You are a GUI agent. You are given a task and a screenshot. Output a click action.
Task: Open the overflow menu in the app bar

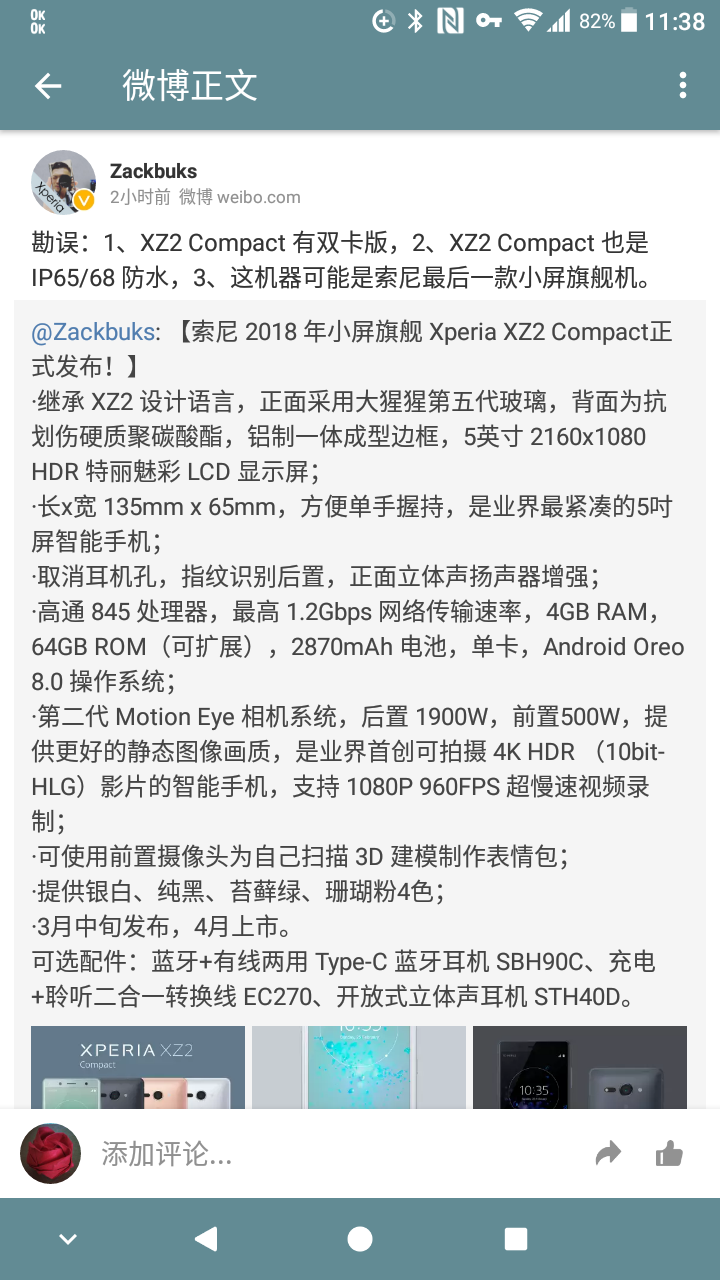click(683, 86)
